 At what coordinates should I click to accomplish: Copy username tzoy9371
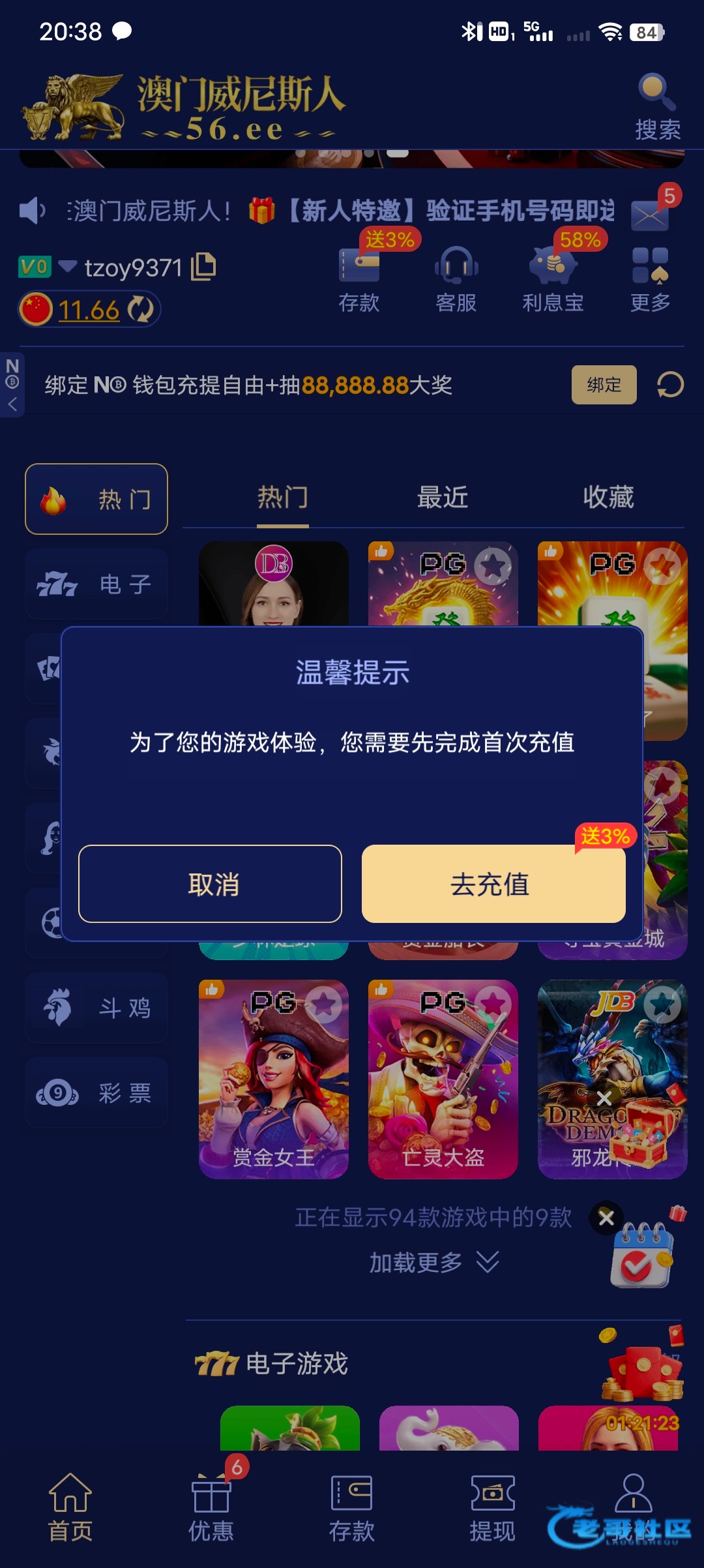[x=203, y=267]
